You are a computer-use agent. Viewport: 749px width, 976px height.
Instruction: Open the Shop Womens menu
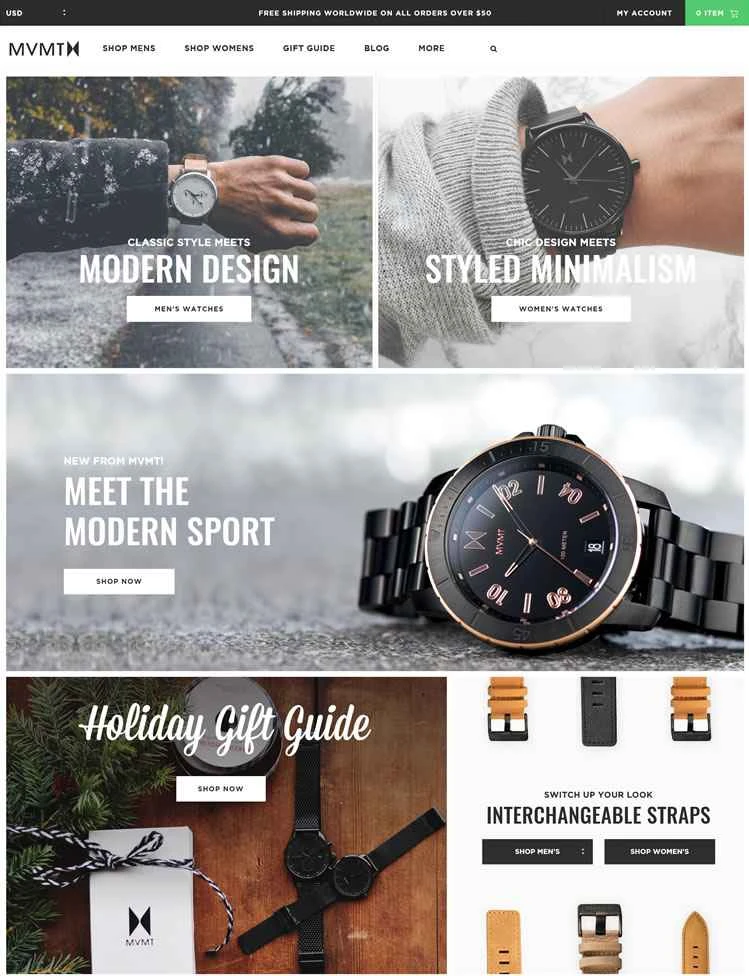pos(219,48)
